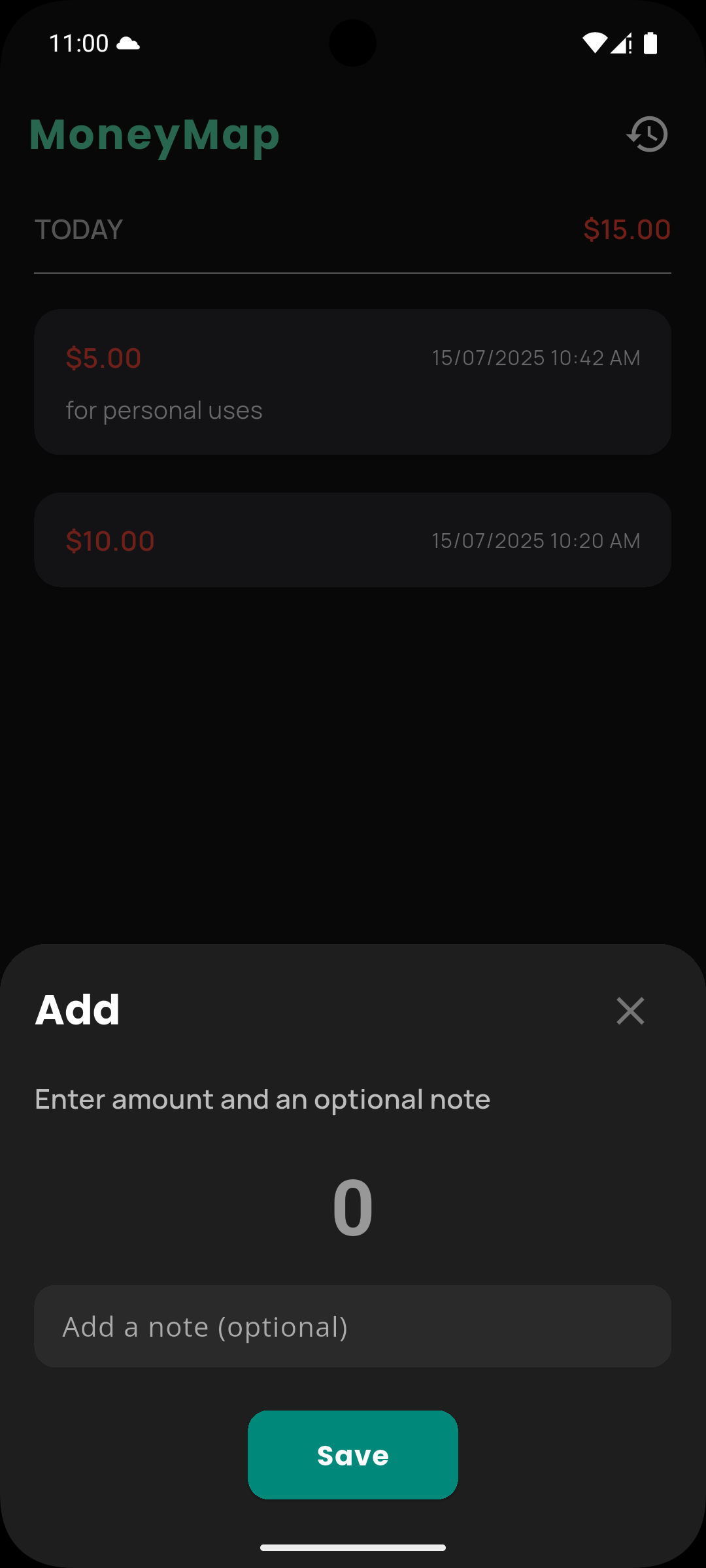Close the Add bottom sheet

630,1011
